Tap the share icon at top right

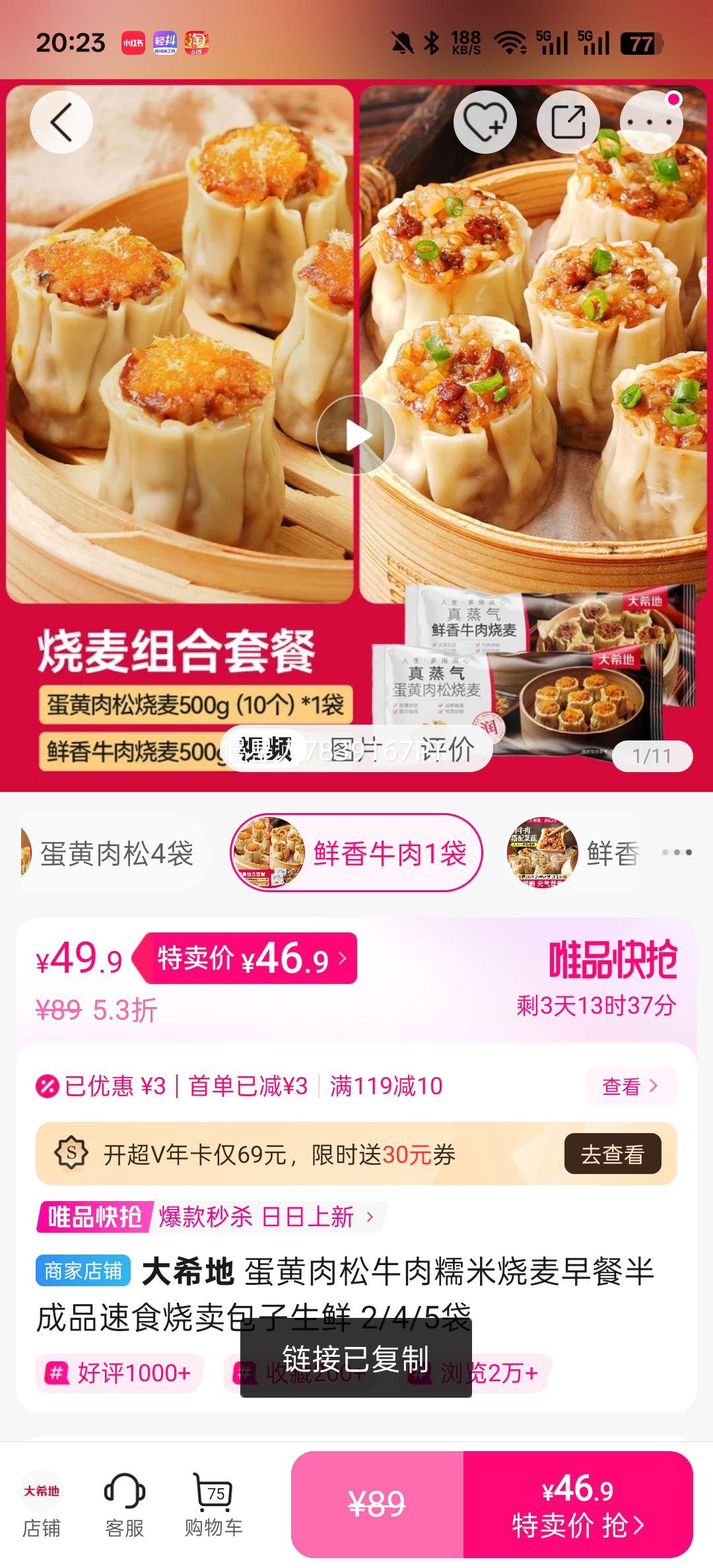(568, 123)
